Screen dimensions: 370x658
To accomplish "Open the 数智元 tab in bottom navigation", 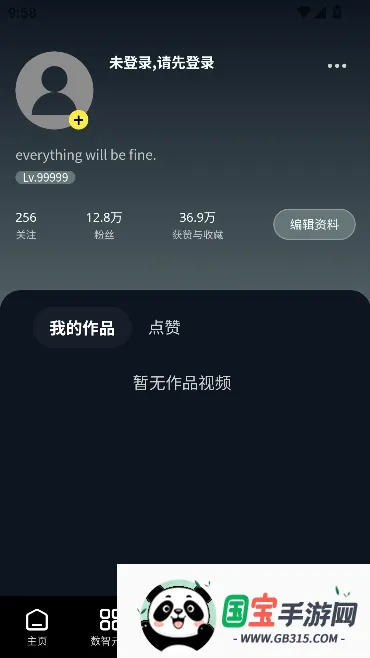I will tap(104, 627).
